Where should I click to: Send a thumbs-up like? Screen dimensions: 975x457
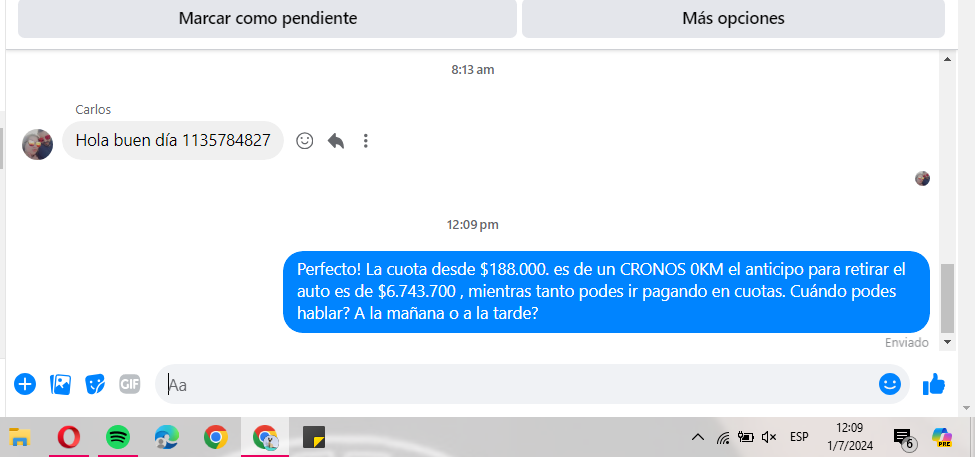point(934,383)
